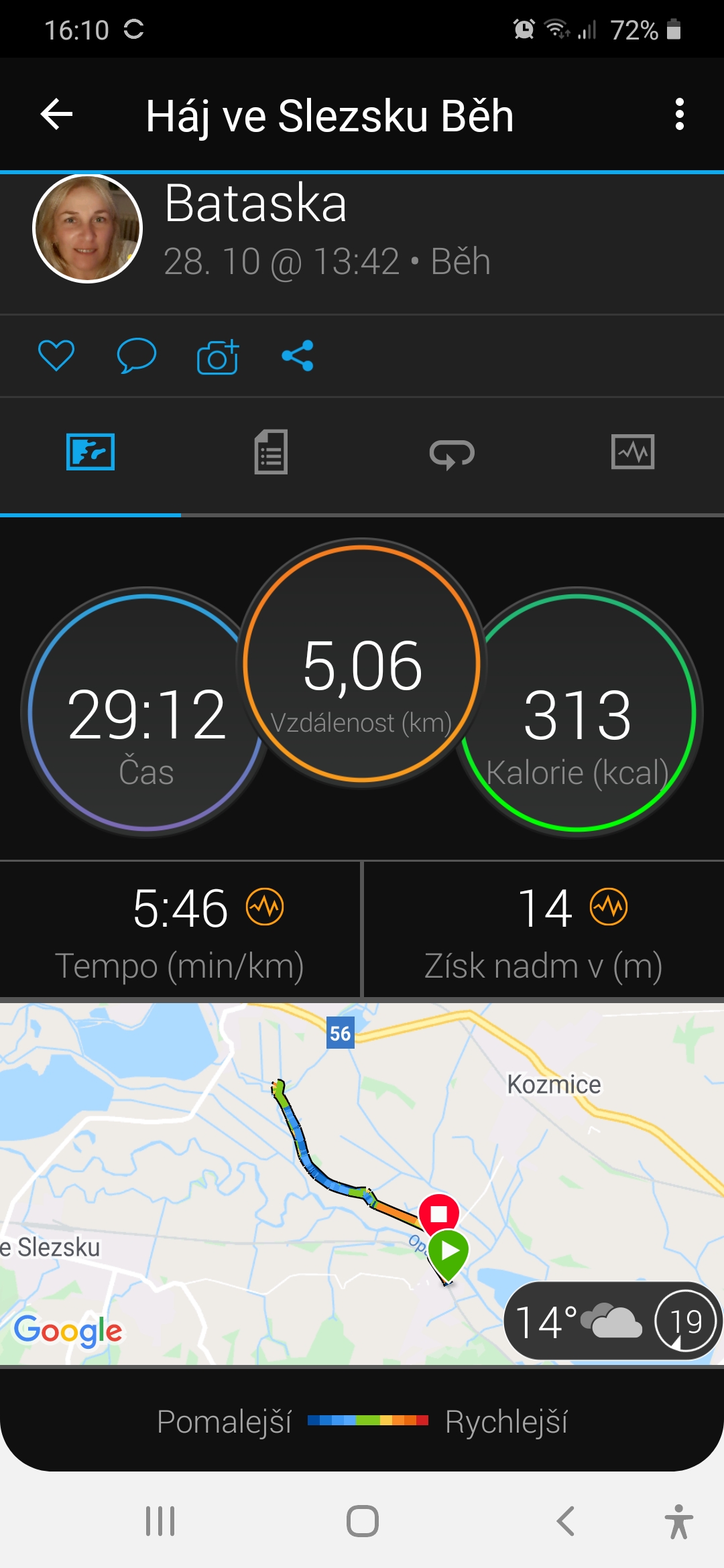Screen dimensions: 724x1568
Task: Tap the pace chart icon beside 5:46
Action: click(x=265, y=907)
